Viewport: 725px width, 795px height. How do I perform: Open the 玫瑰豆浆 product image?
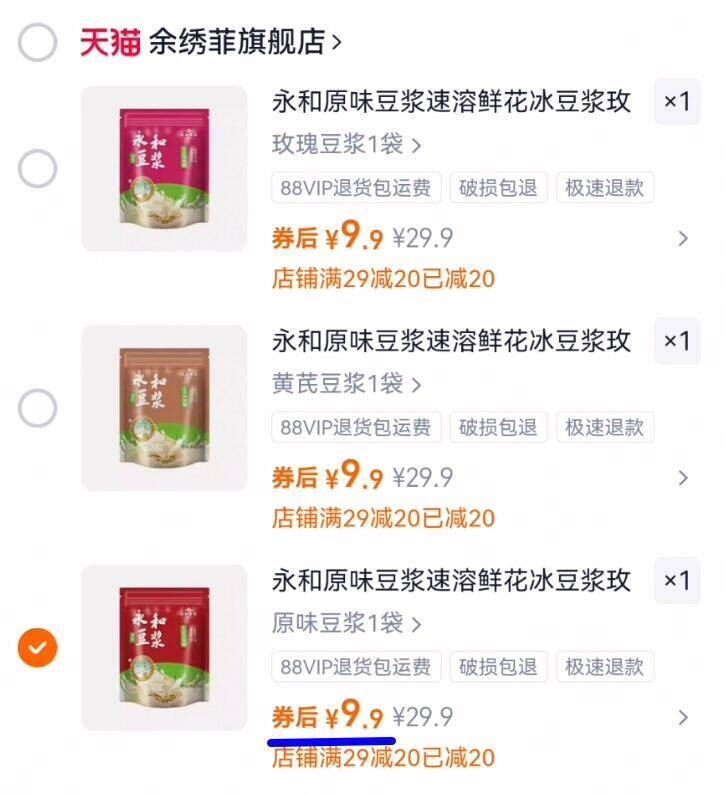164,168
